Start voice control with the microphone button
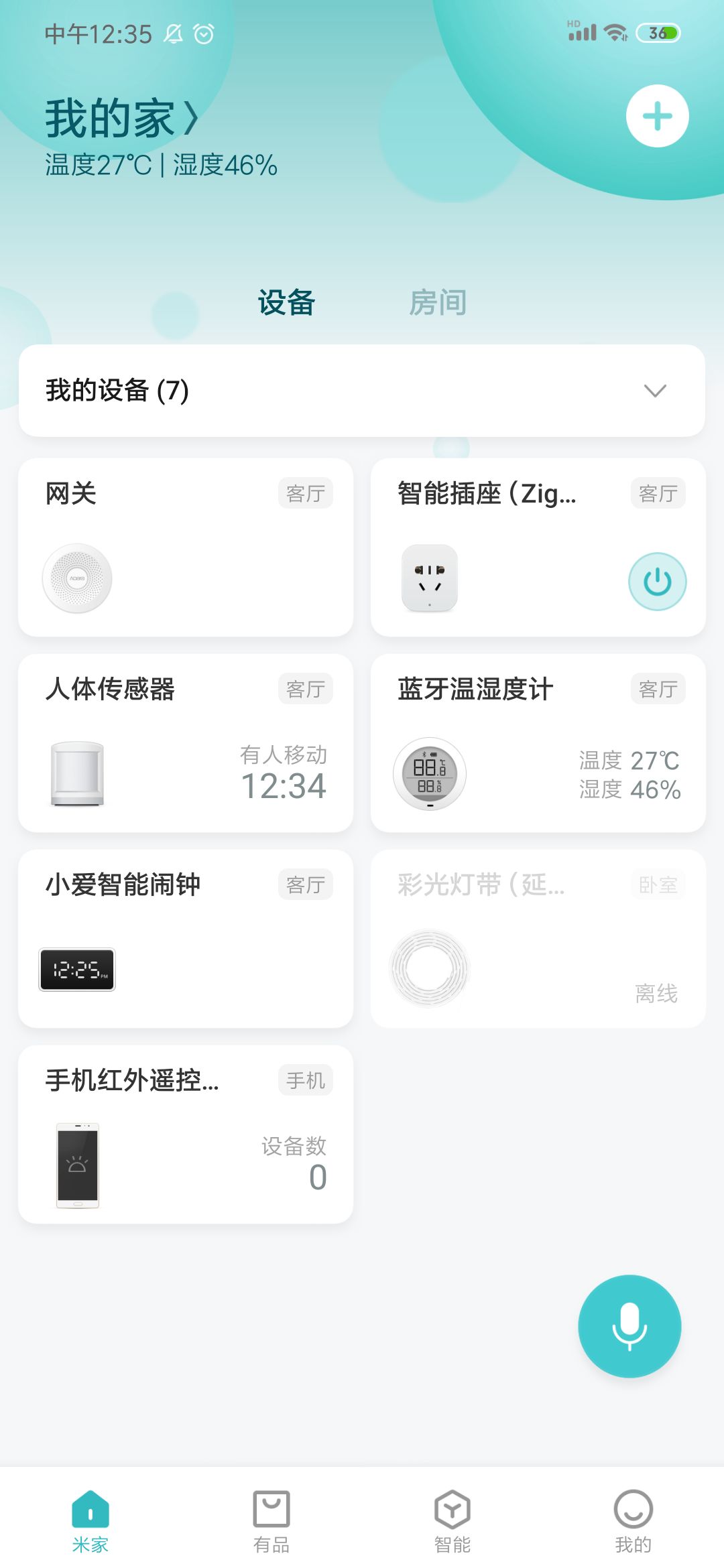Viewport: 724px width, 1568px height. [x=629, y=1326]
